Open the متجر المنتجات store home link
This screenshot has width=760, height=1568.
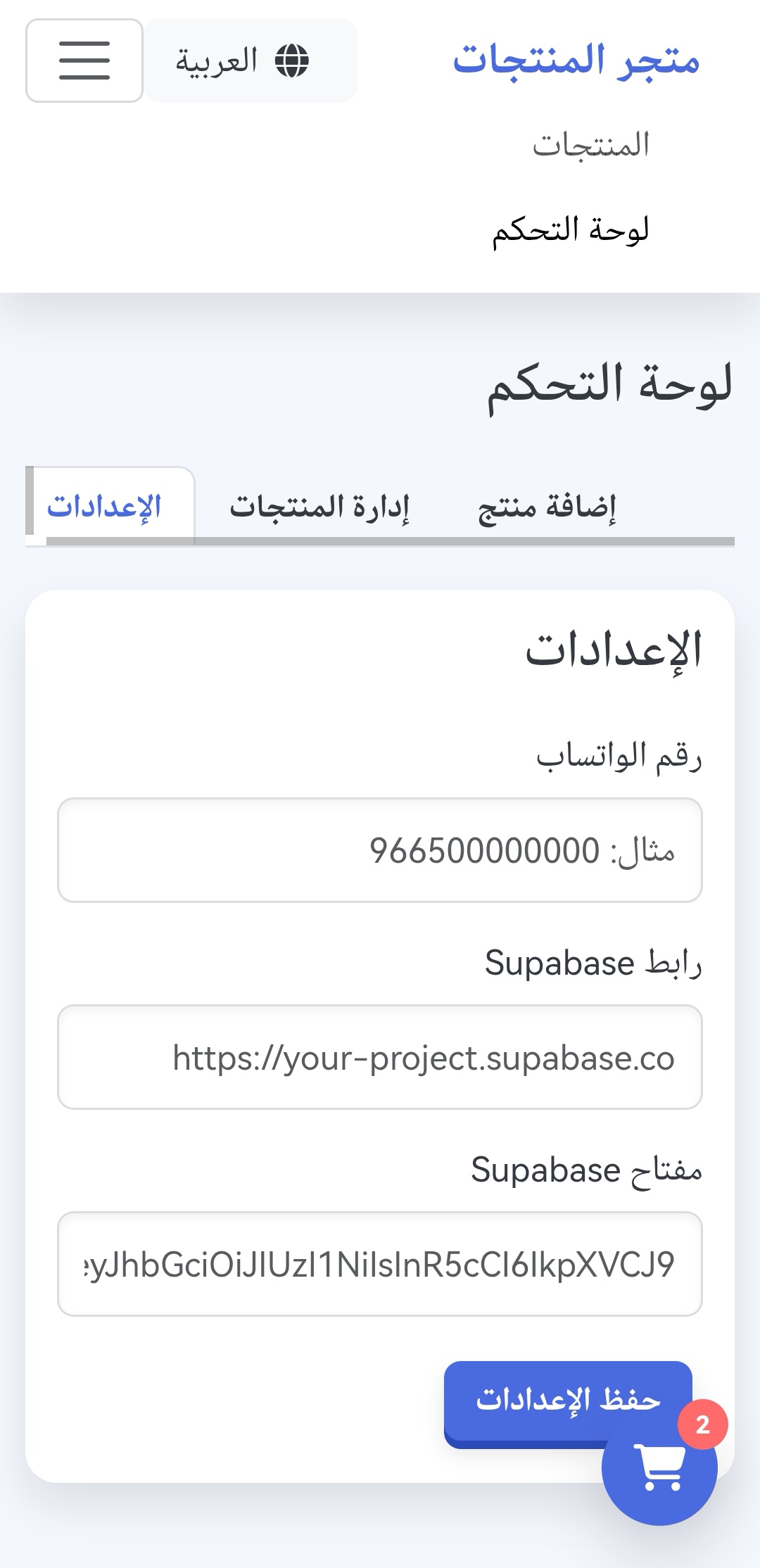[x=576, y=61]
